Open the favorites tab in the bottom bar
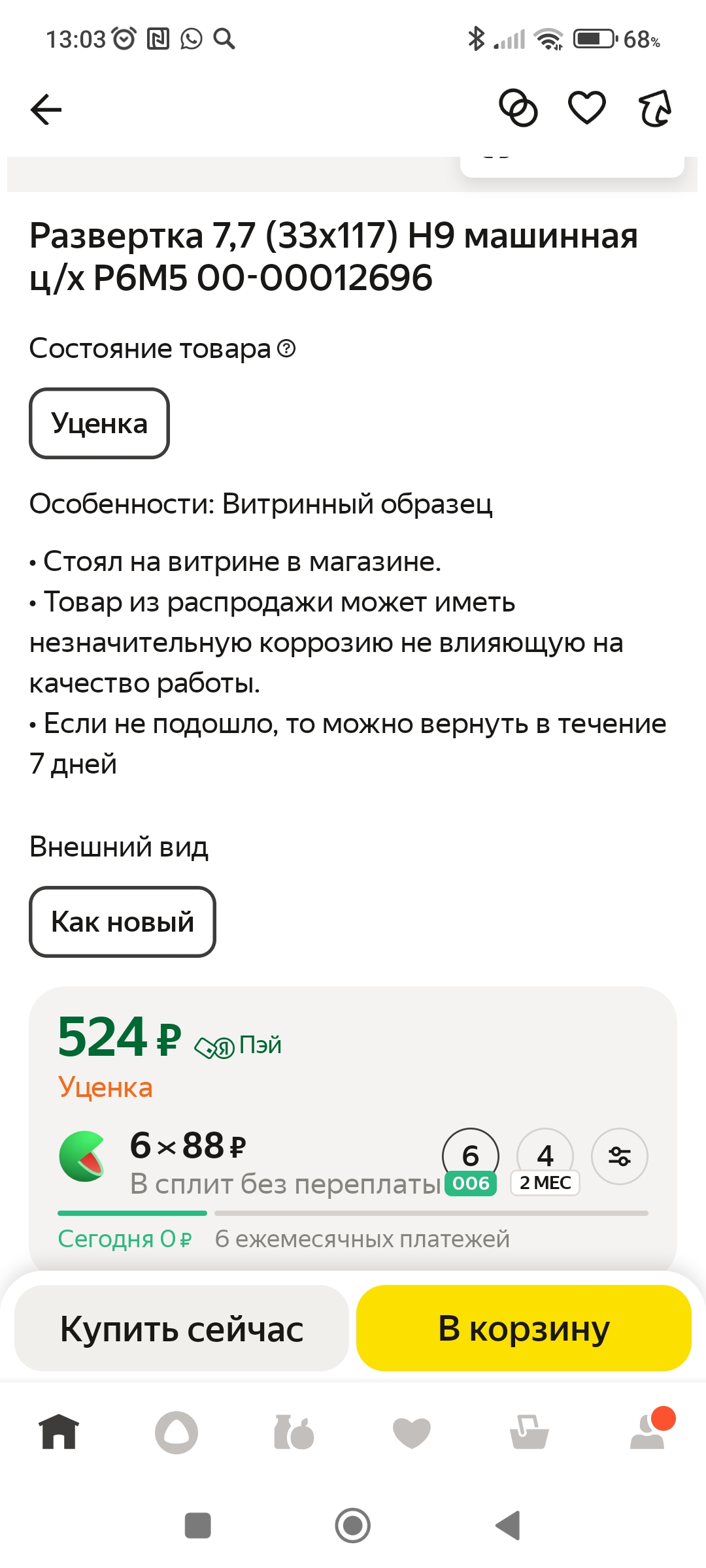706x1568 pixels. 412,1433
